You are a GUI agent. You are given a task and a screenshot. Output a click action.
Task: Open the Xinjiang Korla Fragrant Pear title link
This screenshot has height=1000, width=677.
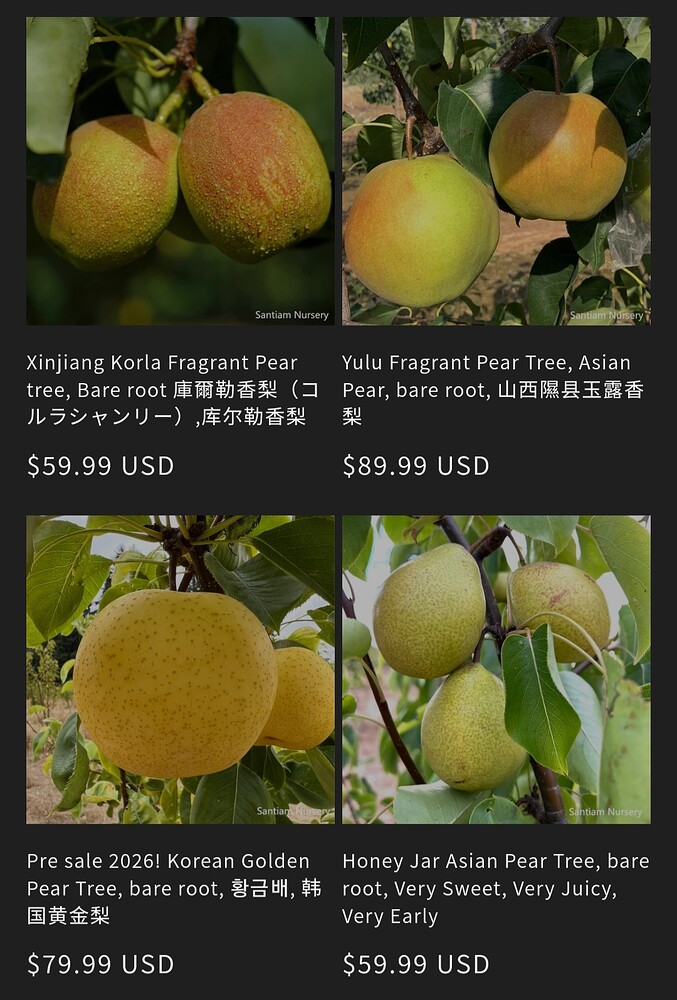166,389
